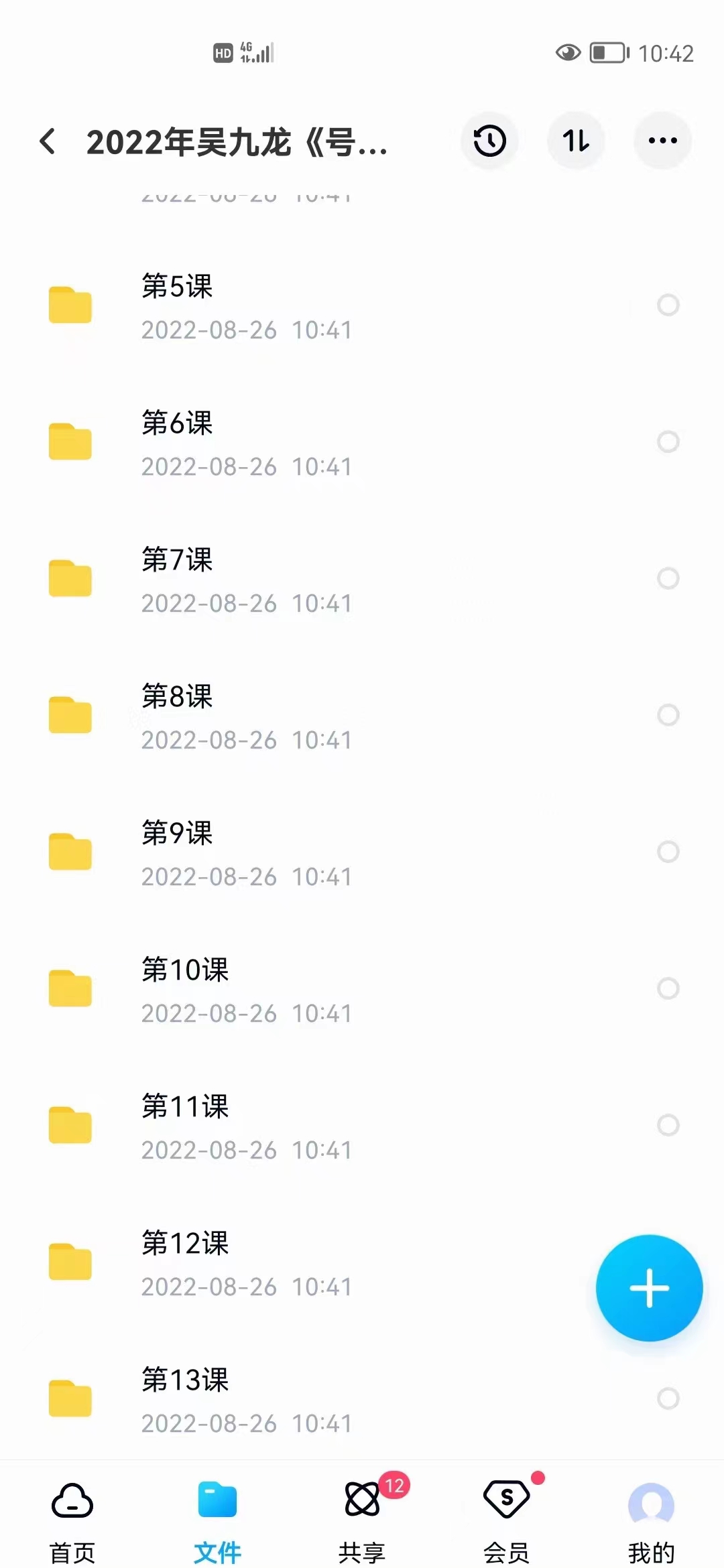Select the circle for 第11课
This screenshot has height=1568, width=724.
(668, 1125)
